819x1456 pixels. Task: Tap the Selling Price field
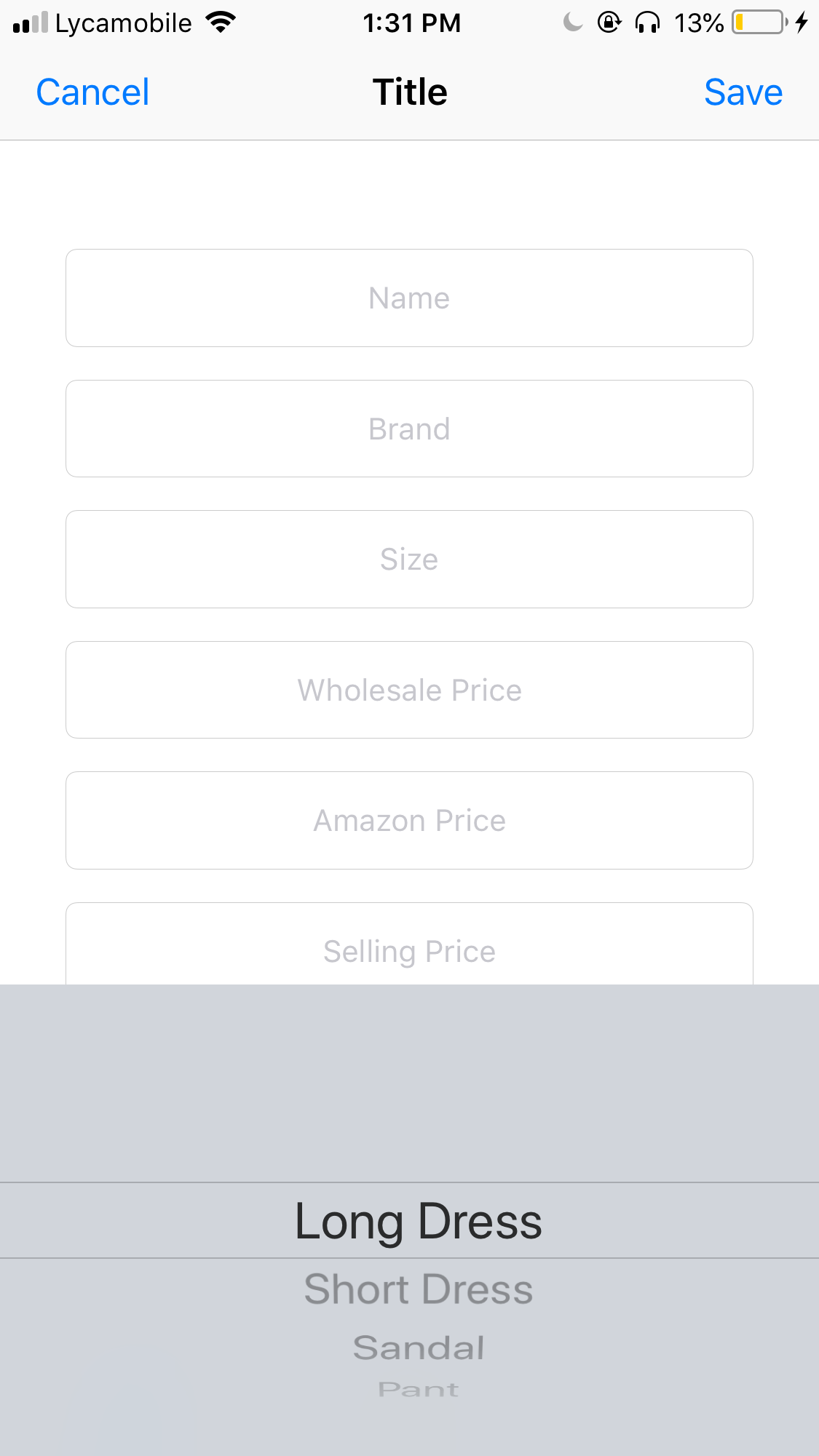[x=409, y=944]
